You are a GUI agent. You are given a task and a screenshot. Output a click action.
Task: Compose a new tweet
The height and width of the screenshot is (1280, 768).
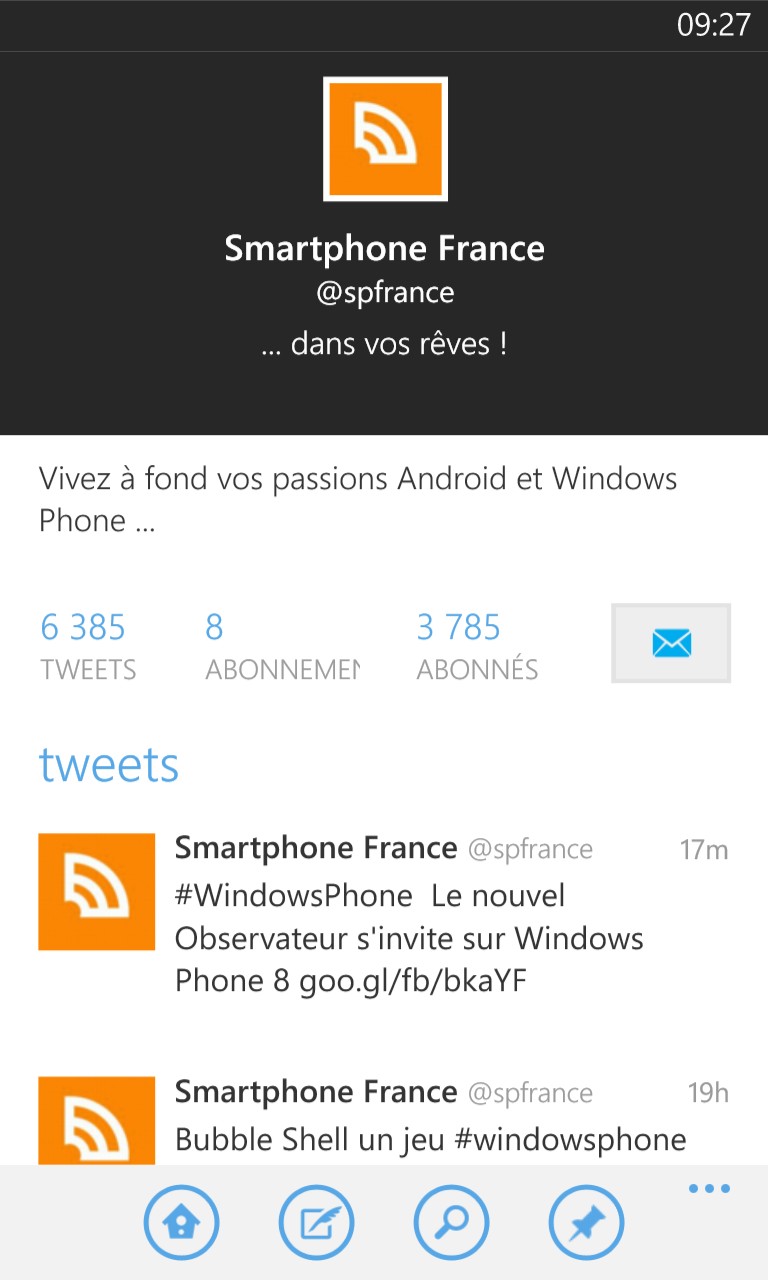pos(316,1222)
